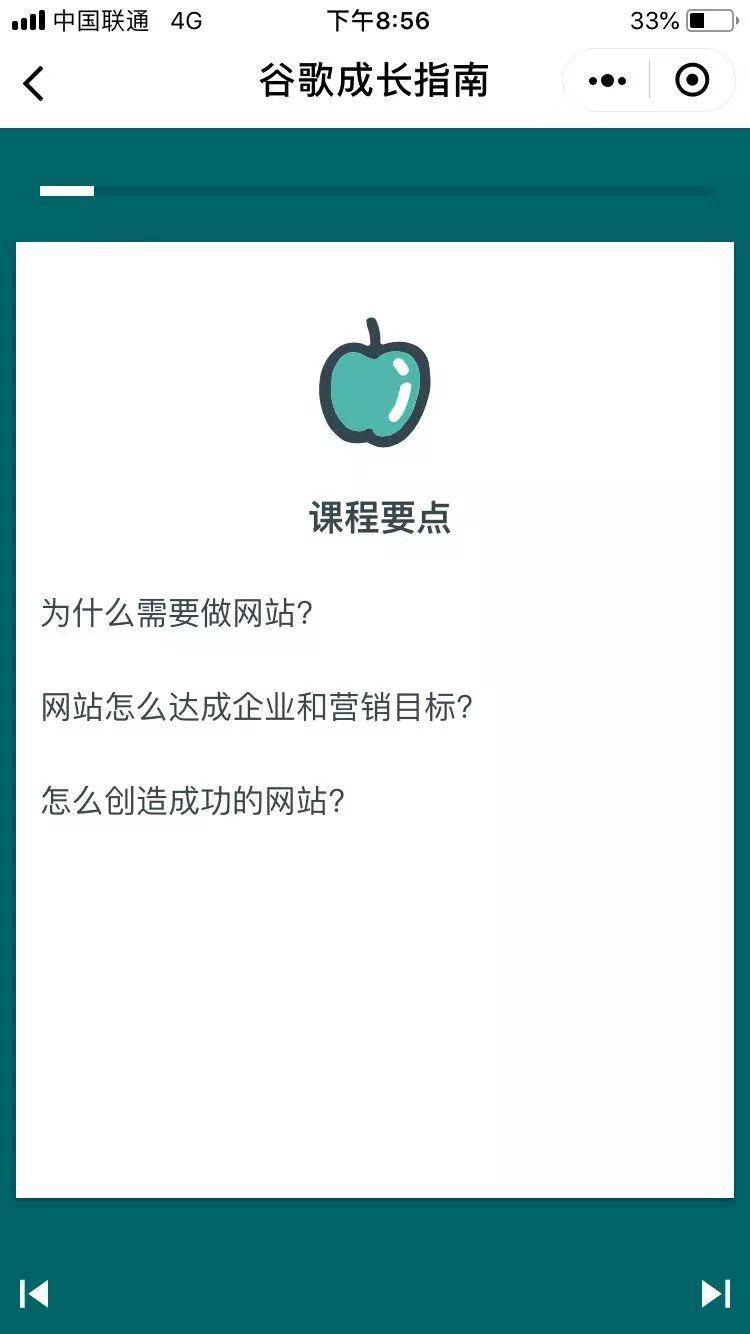
Task: Close the mini program via circle icon
Action: pos(692,81)
